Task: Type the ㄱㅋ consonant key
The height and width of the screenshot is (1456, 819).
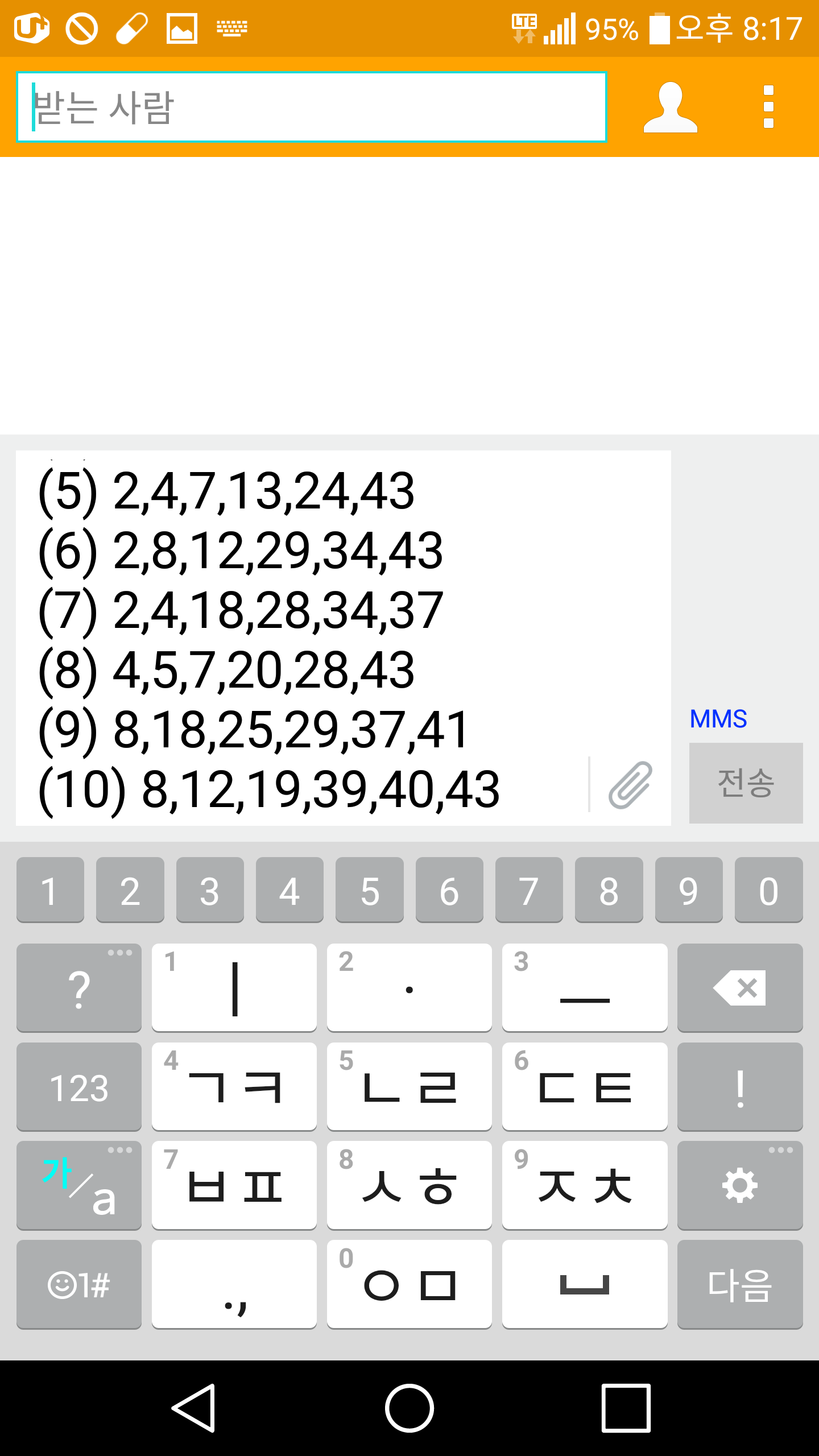Action: (x=234, y=1086)
